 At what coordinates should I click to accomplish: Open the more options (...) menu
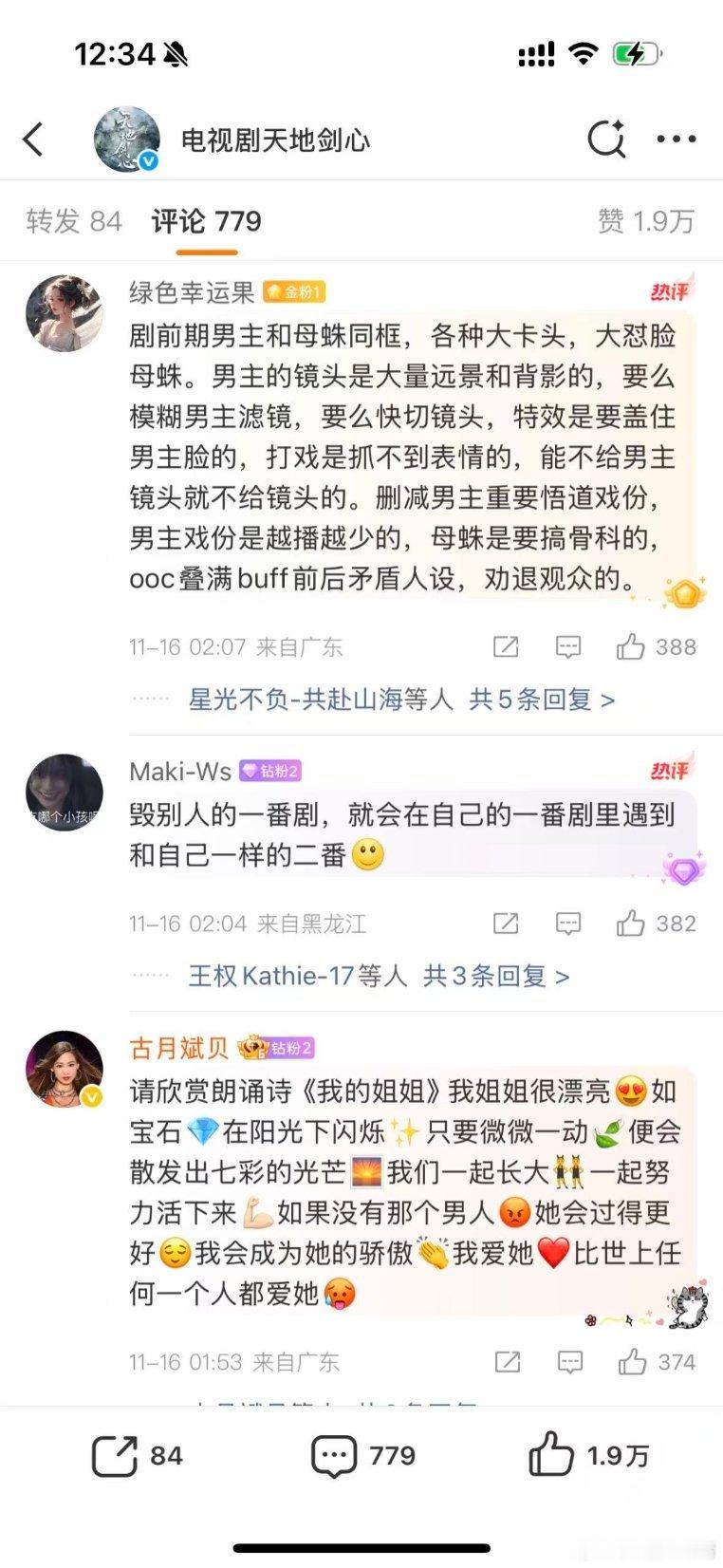[676, 139]
